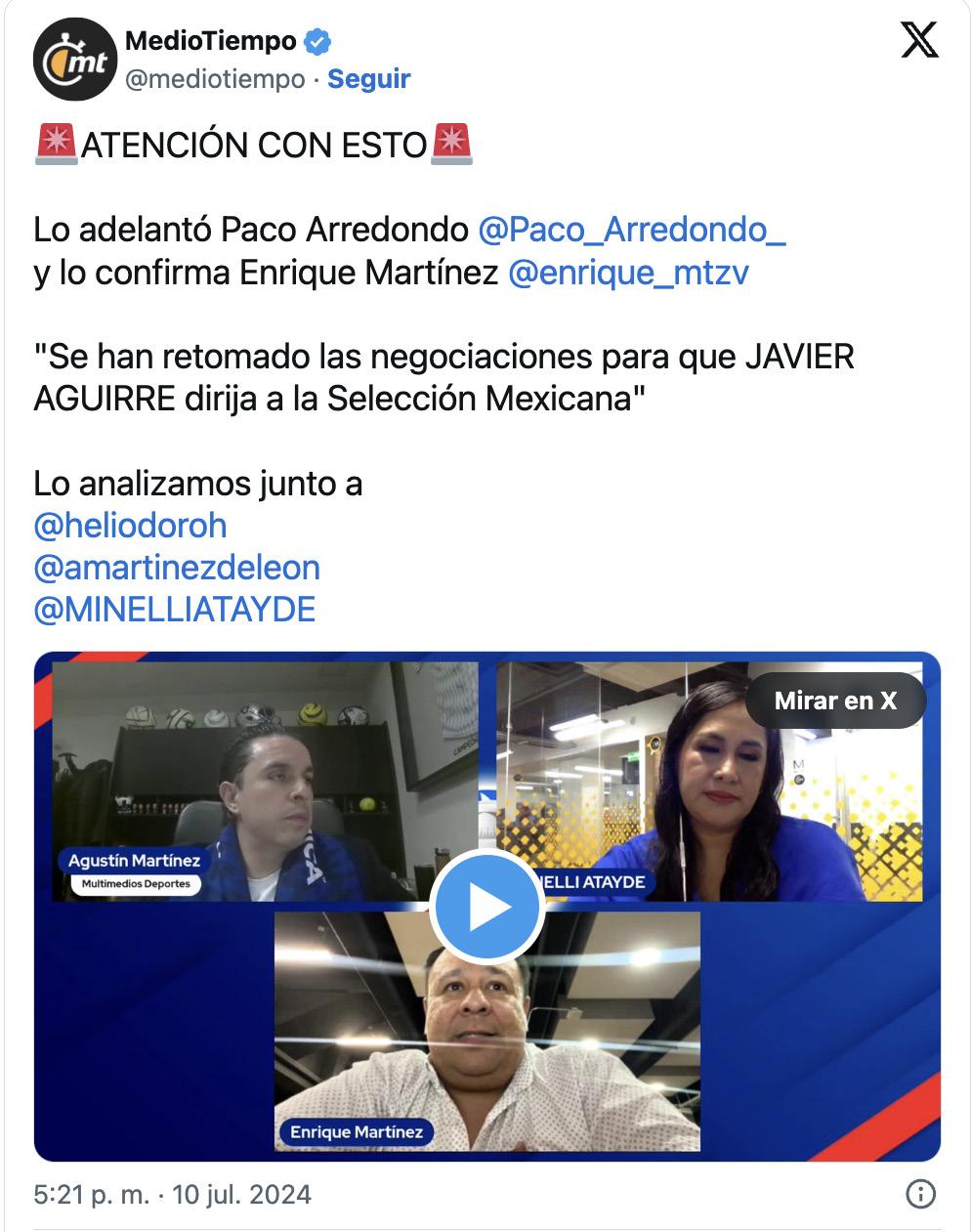Open the X logo icon
This screenshot has width=971, height=1232.
click(918, 42)
